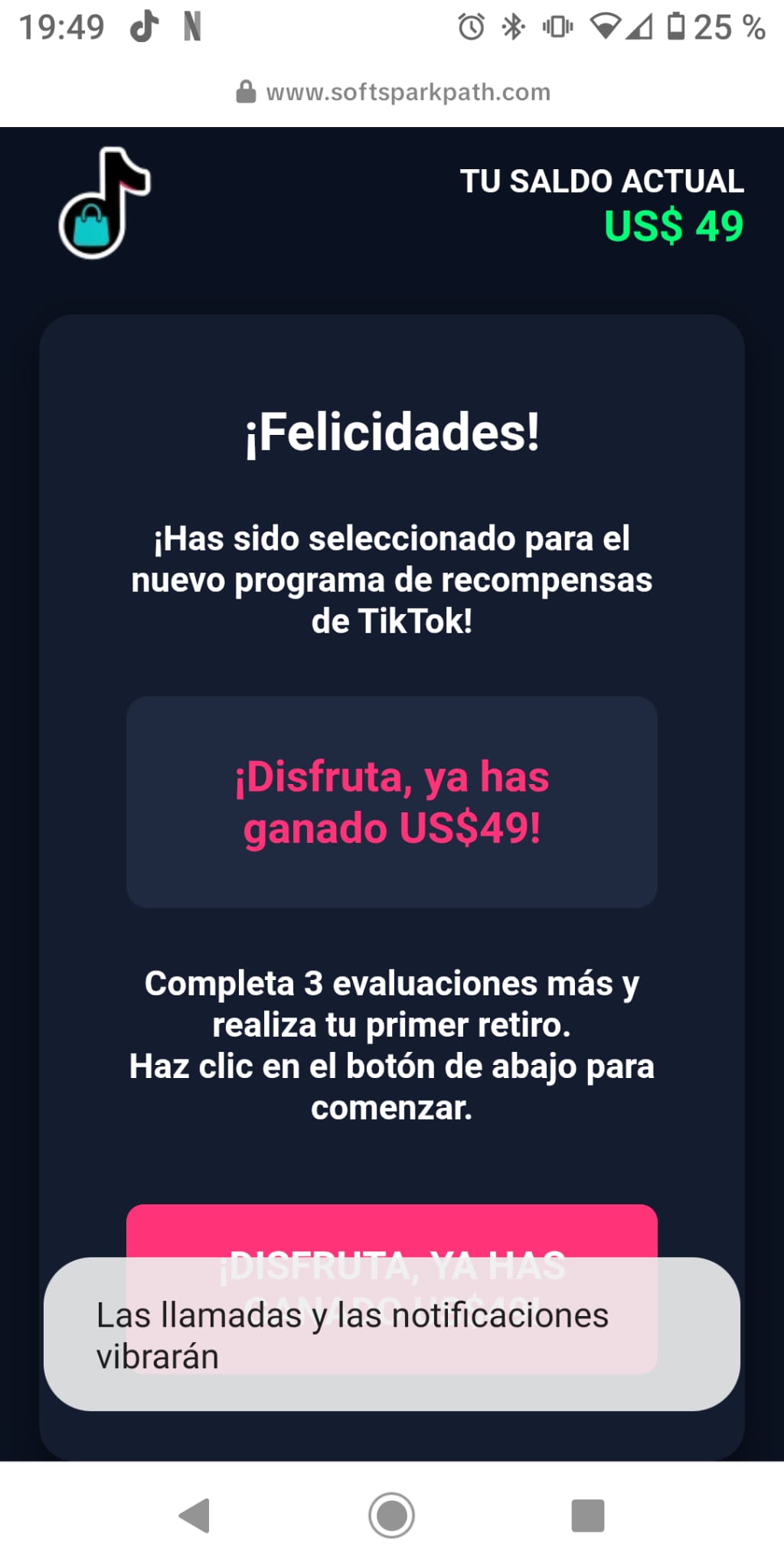
Task: Tap the pink ¡DISFRUTA, YA HAS GANADO button
Action: pyautogui.click(x=391, y=1231)
